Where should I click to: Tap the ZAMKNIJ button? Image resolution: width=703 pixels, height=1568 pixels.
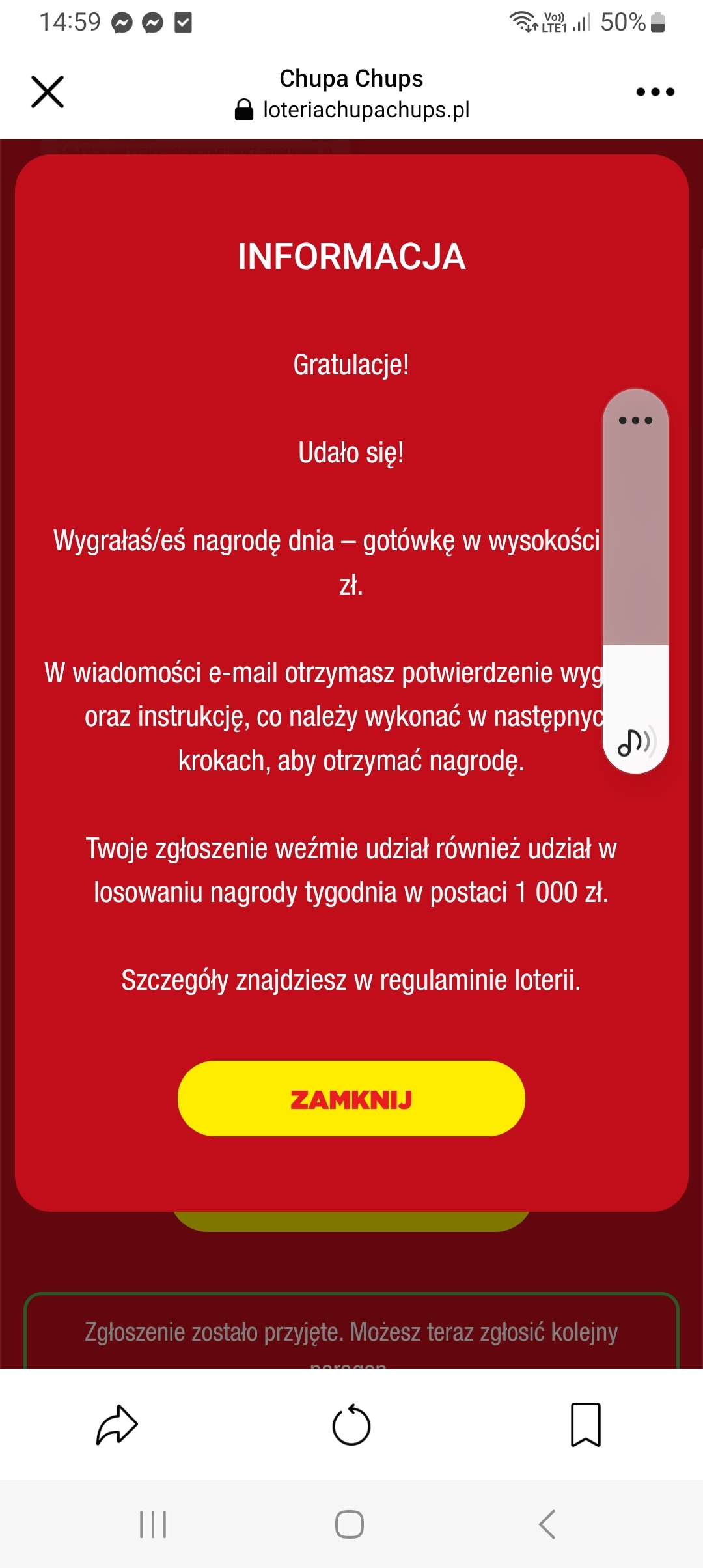pyautogui.click(x=351, y=1099)
